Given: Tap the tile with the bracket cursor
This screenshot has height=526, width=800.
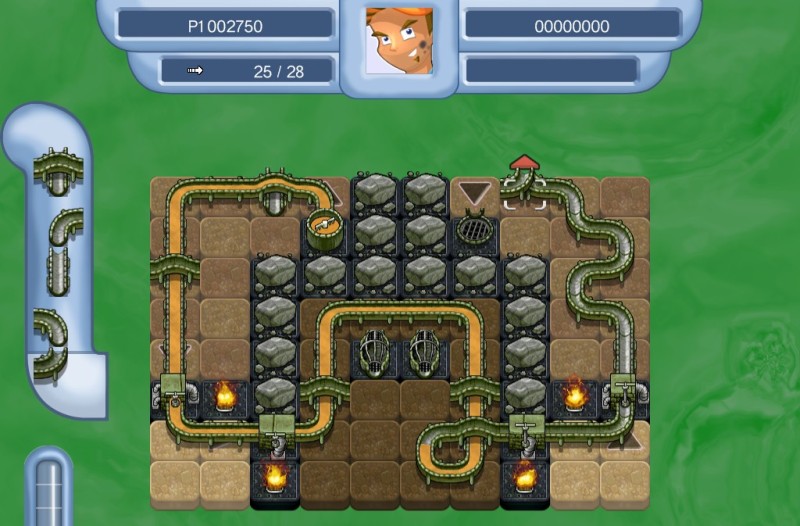Looking at the screenshot, I should [524, 192].
